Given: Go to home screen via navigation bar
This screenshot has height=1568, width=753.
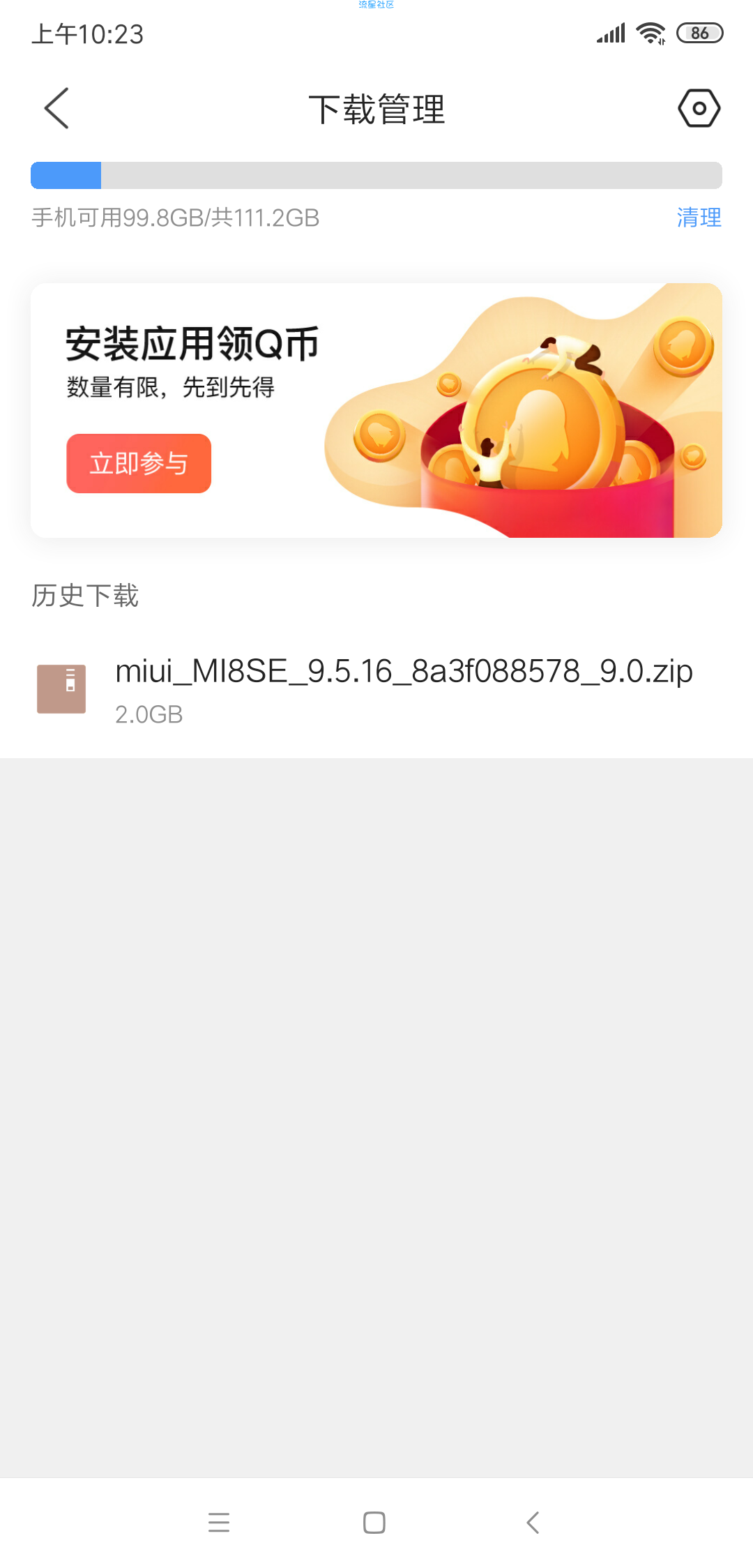Looking at the screenshot, I should pyautogui.click(x=374, y=1522).
